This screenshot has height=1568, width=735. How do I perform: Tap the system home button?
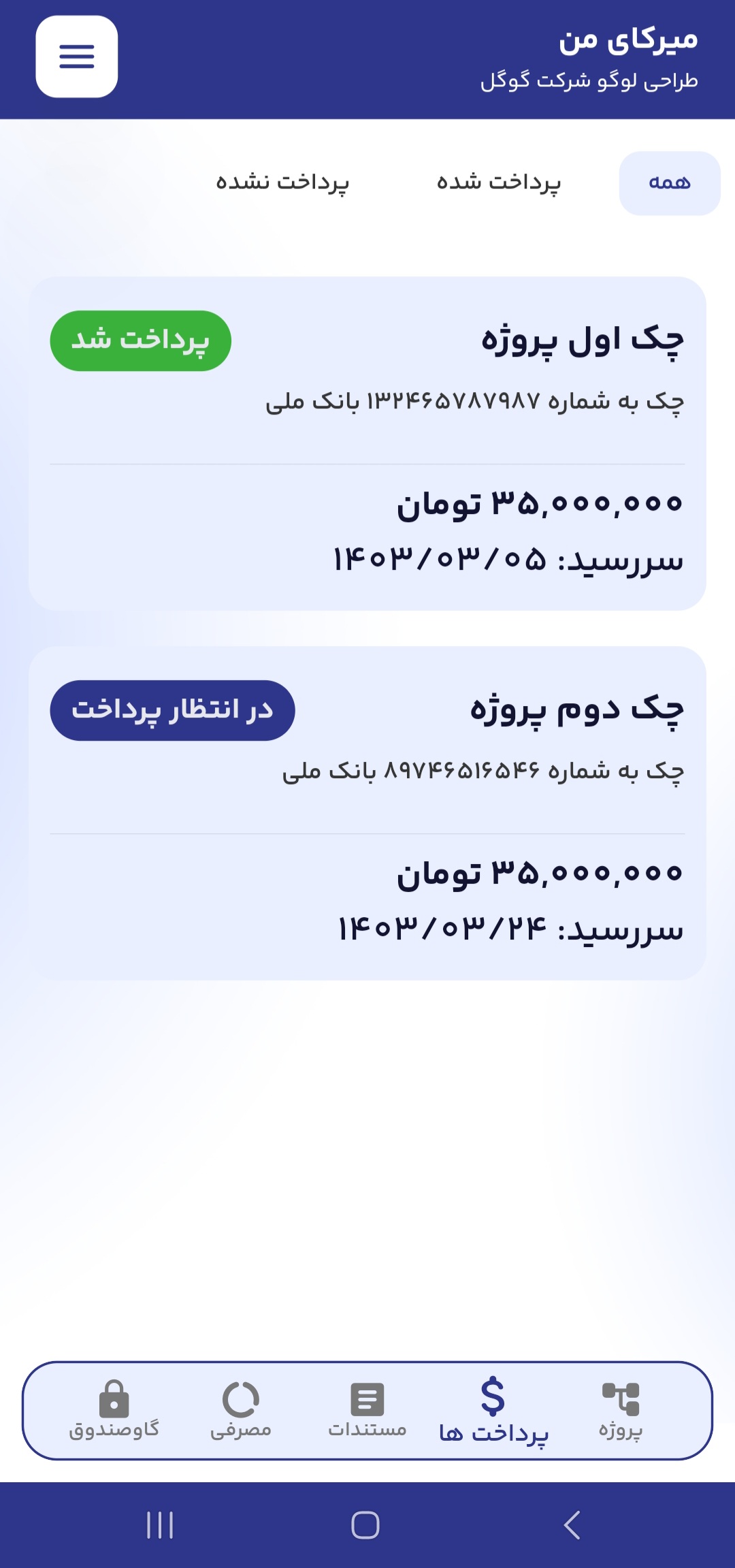(x=365, y=1525)
